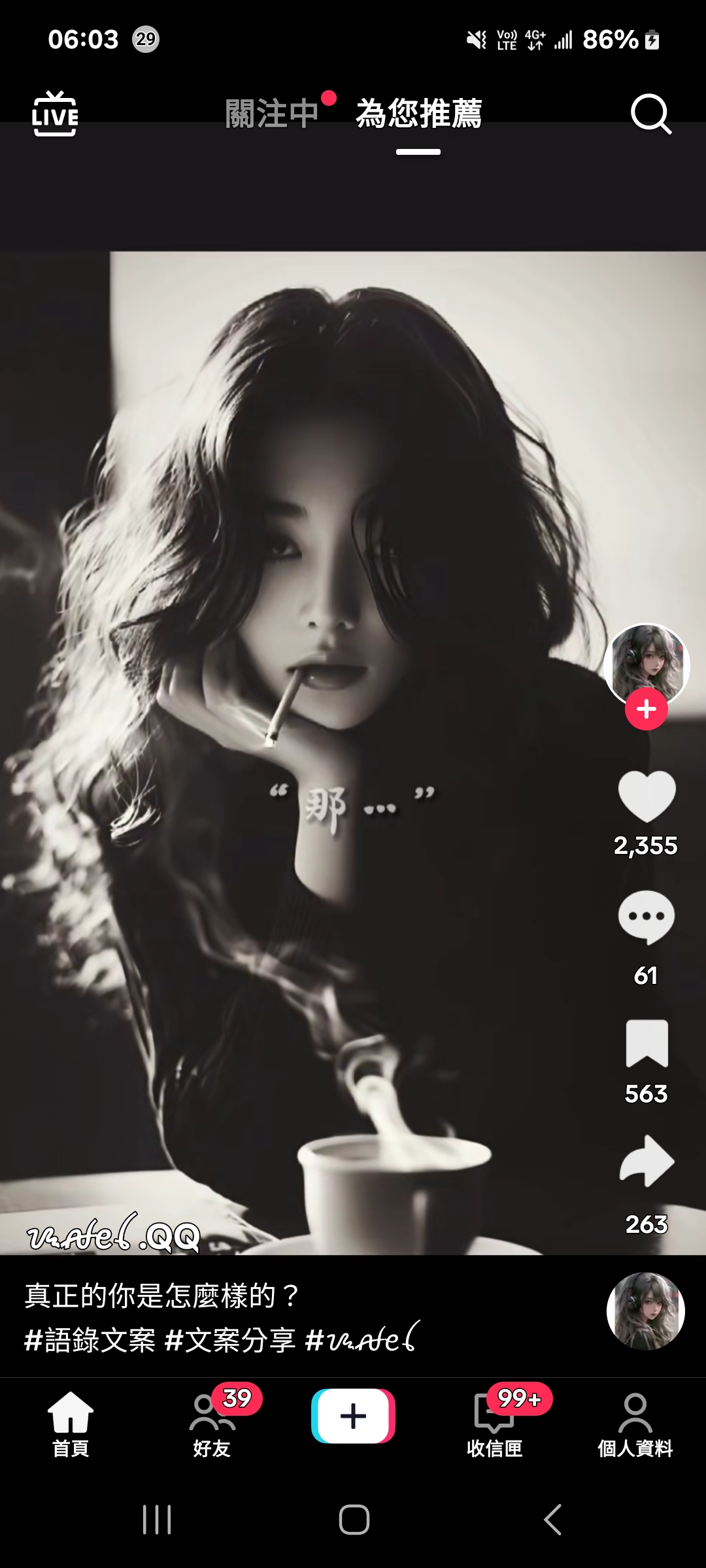Share this video with the arrow icon

[x=646, y=1161]
